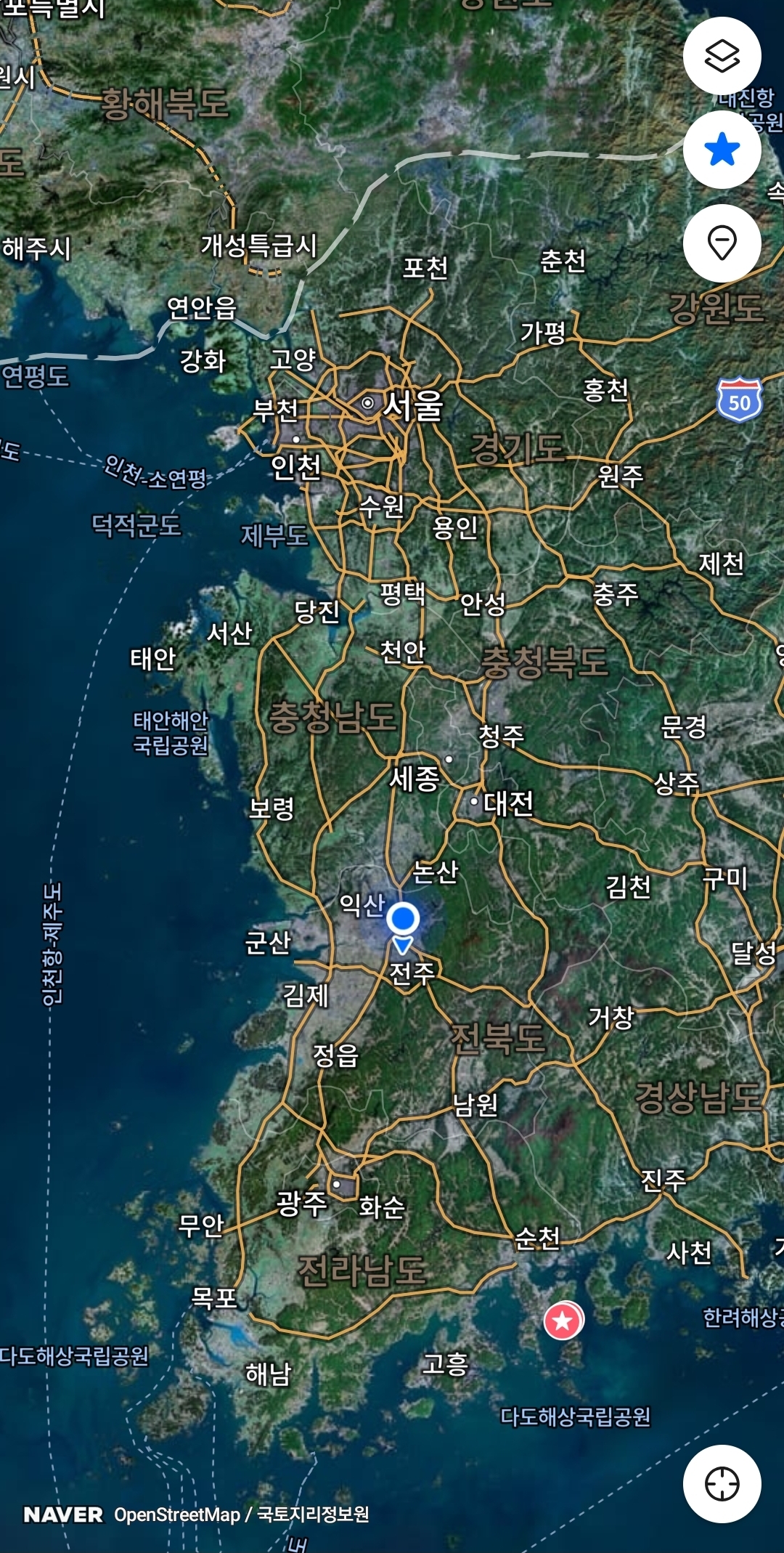Screen dimensions: 784x1553
Task: Recenter map on current location
Action: (722, 1483)
